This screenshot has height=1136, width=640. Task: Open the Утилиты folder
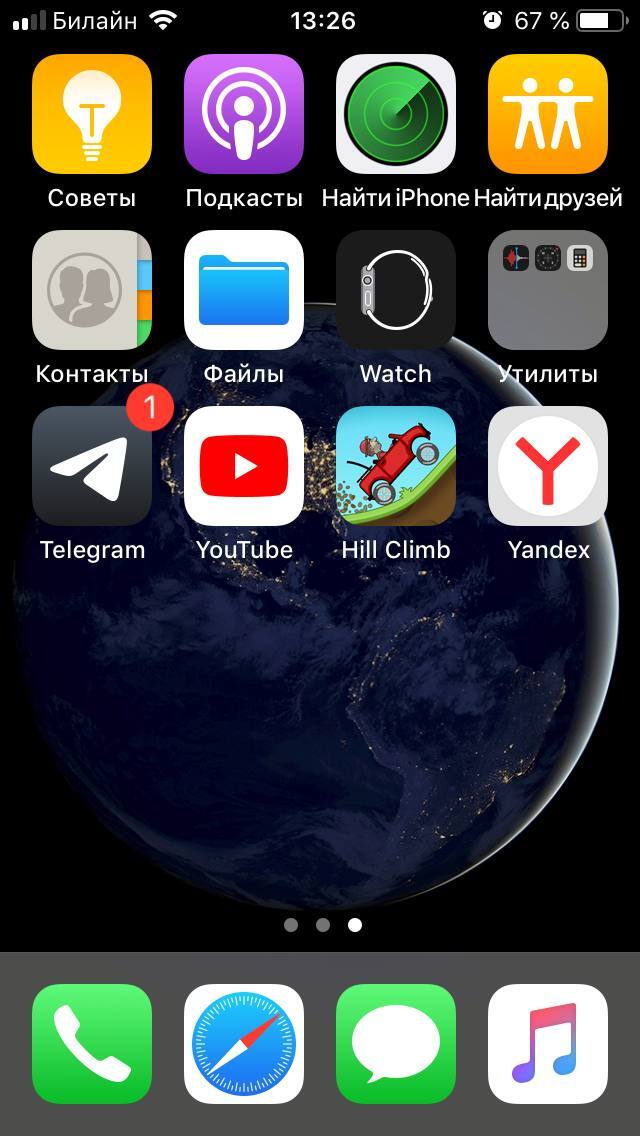548,290
